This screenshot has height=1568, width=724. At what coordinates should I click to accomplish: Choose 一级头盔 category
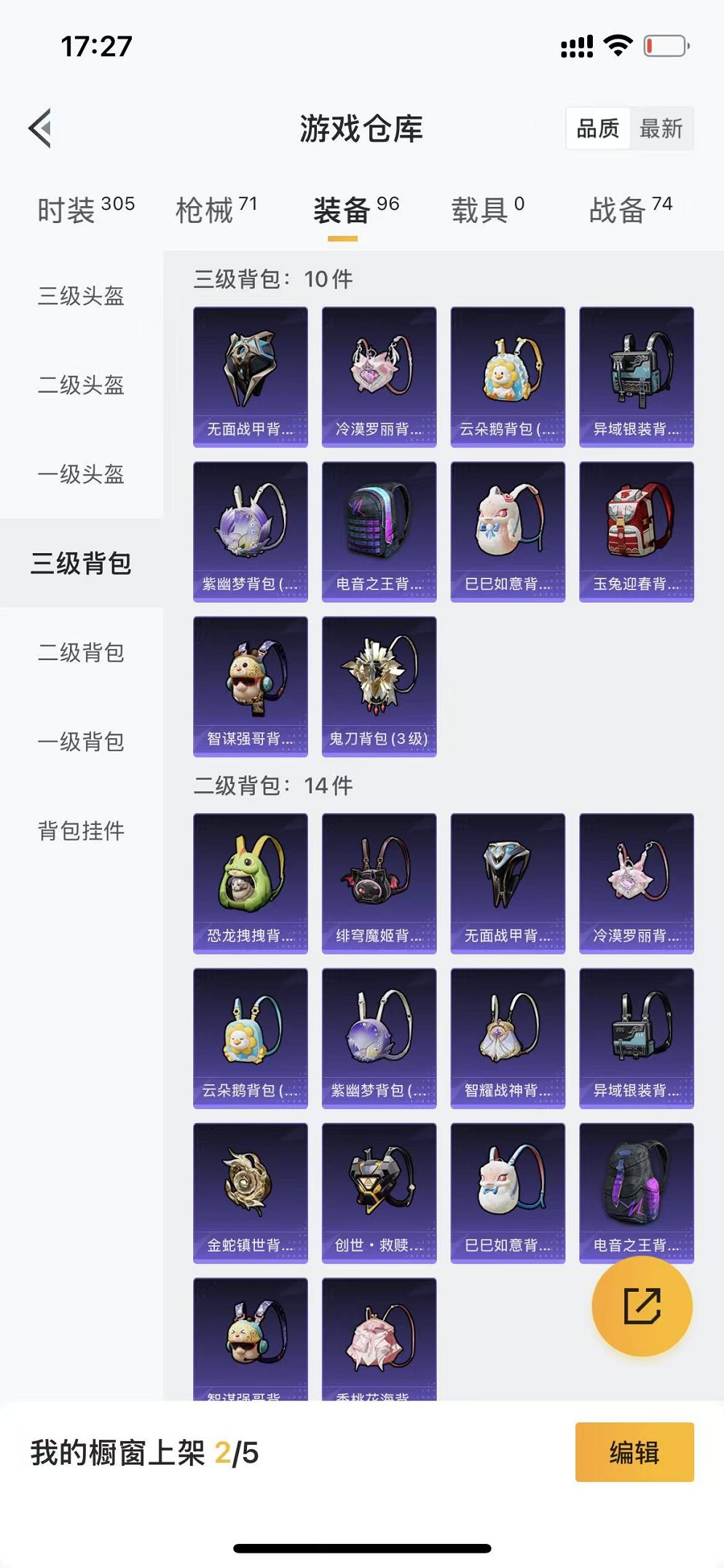82,474
